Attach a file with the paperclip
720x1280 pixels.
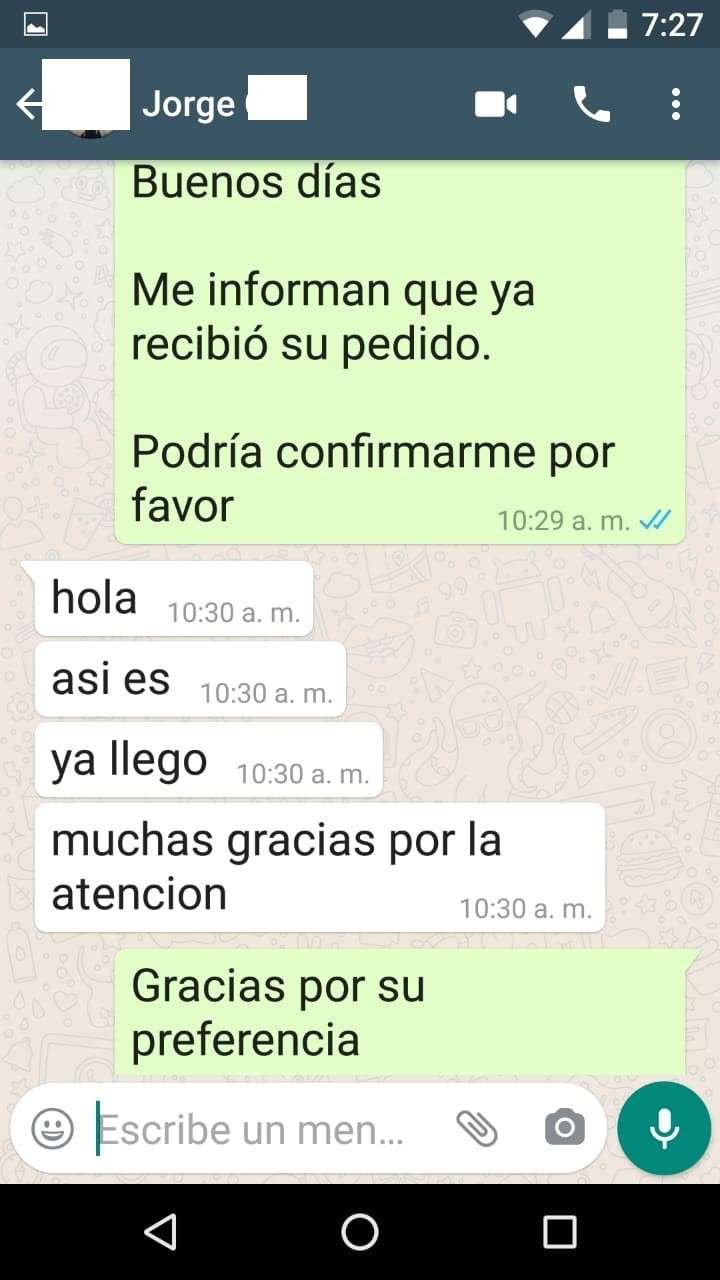(x=477, y=1129)
